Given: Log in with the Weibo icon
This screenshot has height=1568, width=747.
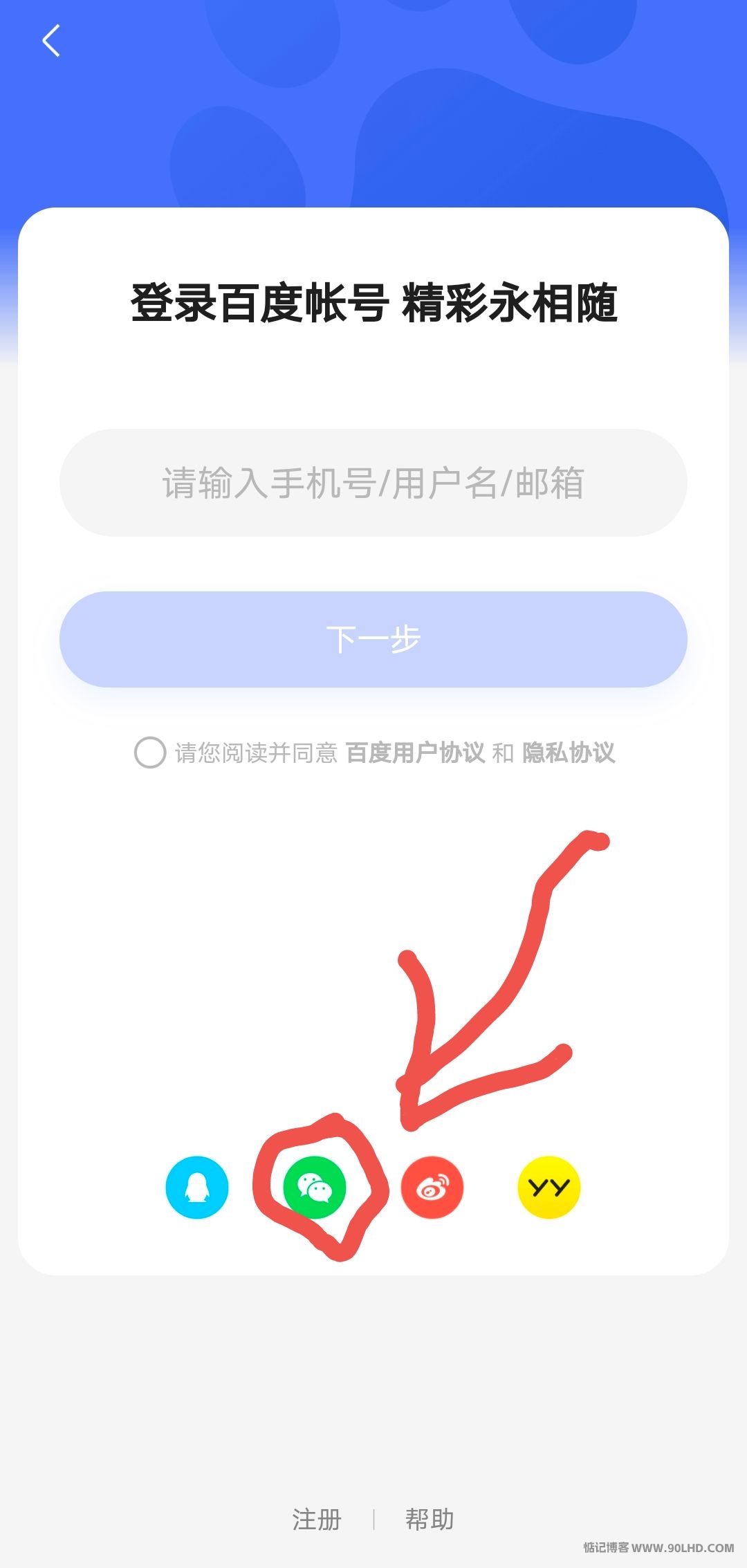Looking at the screenshot, I should [432, 1188].
